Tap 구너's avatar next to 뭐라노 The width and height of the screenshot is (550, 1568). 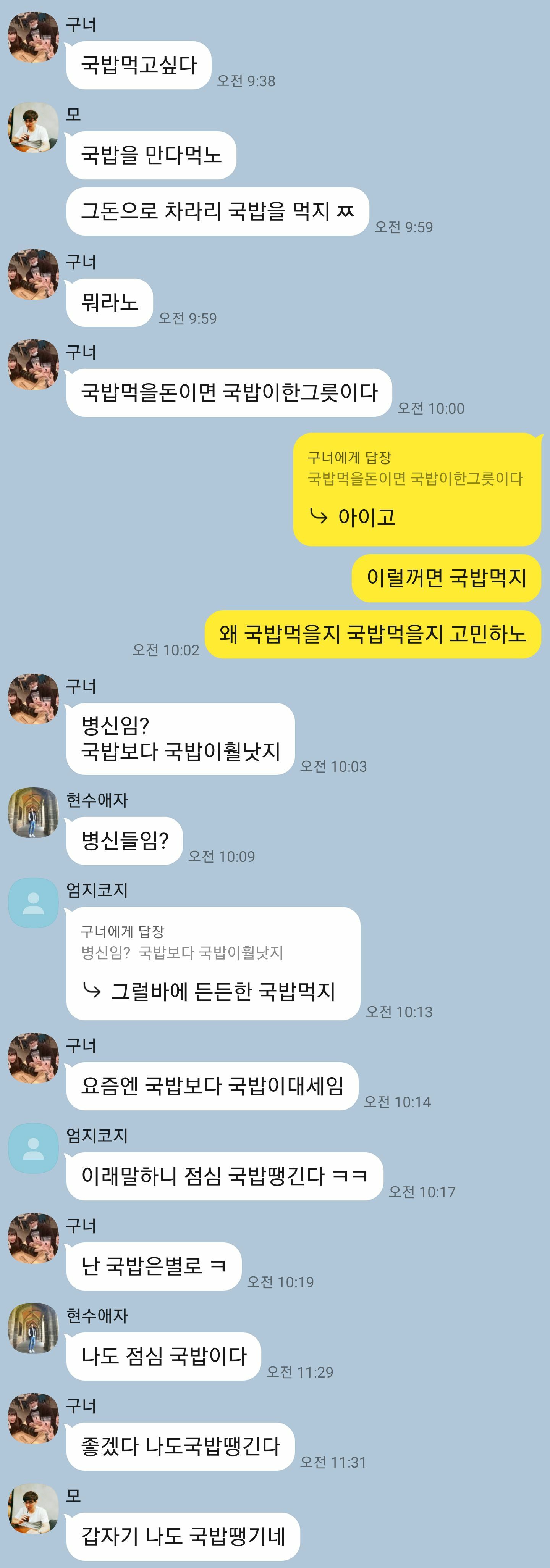33,274
